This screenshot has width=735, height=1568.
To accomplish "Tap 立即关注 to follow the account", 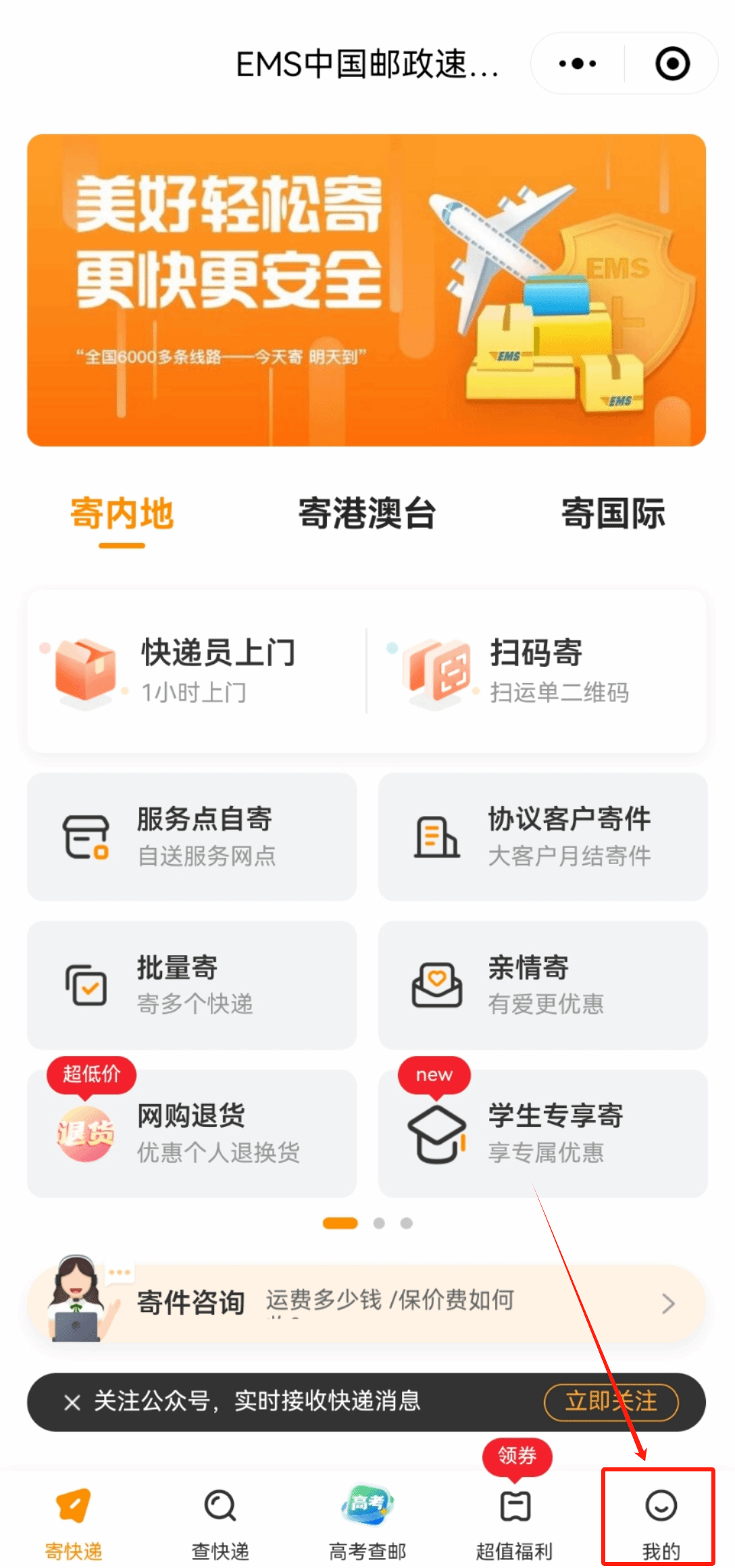I will click(611, 1402).
